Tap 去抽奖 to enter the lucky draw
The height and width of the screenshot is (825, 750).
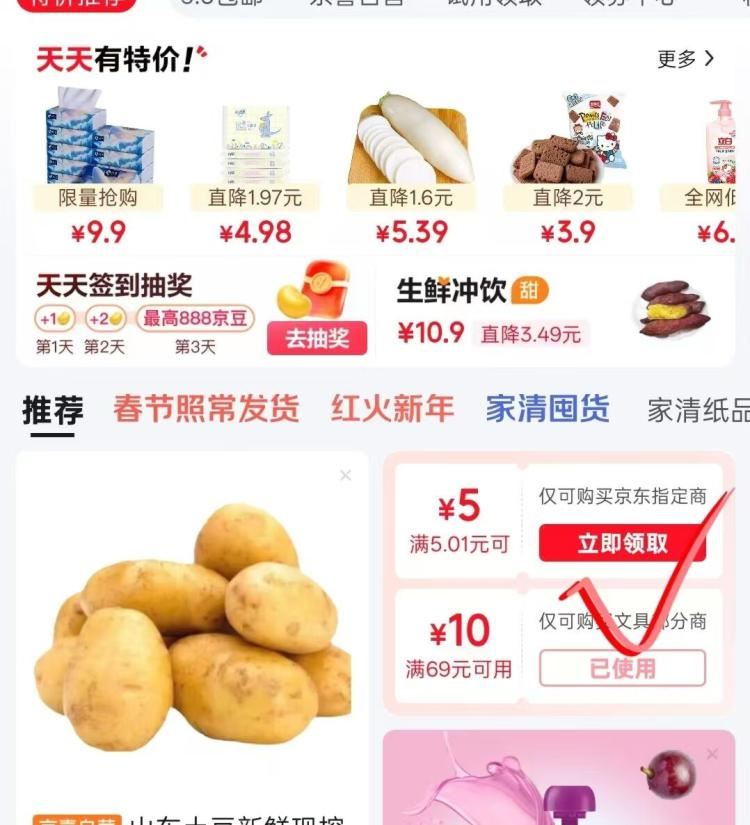pyautogui.click(x=316, y=338)
